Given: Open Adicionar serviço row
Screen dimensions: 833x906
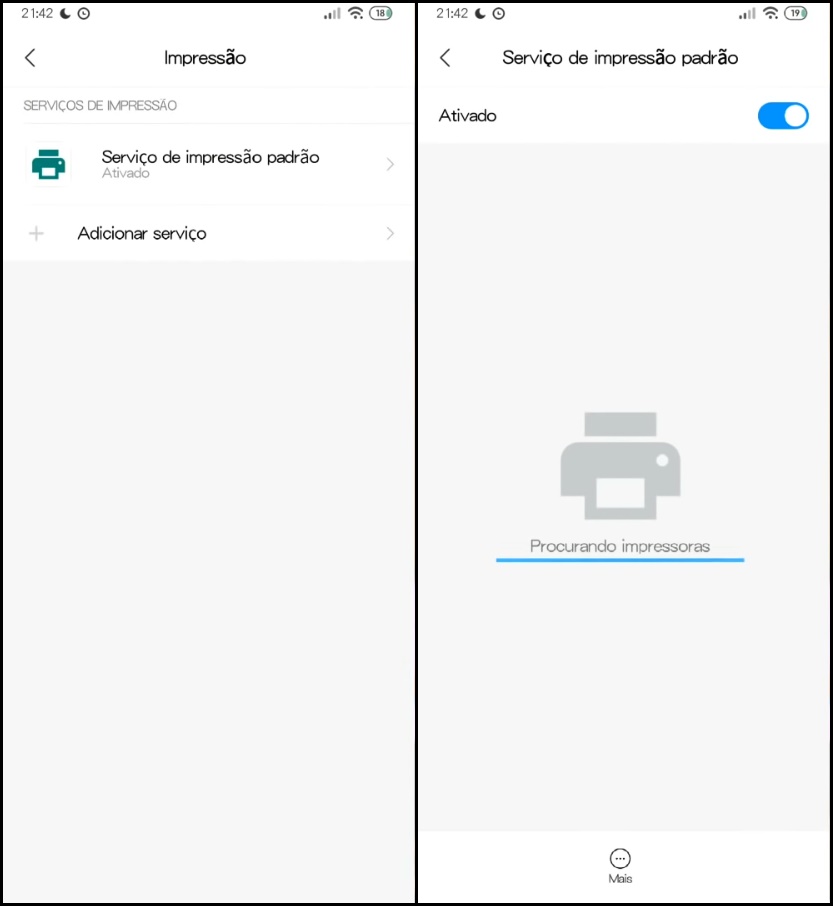Looking at the screenshot, I should point(209,234).
